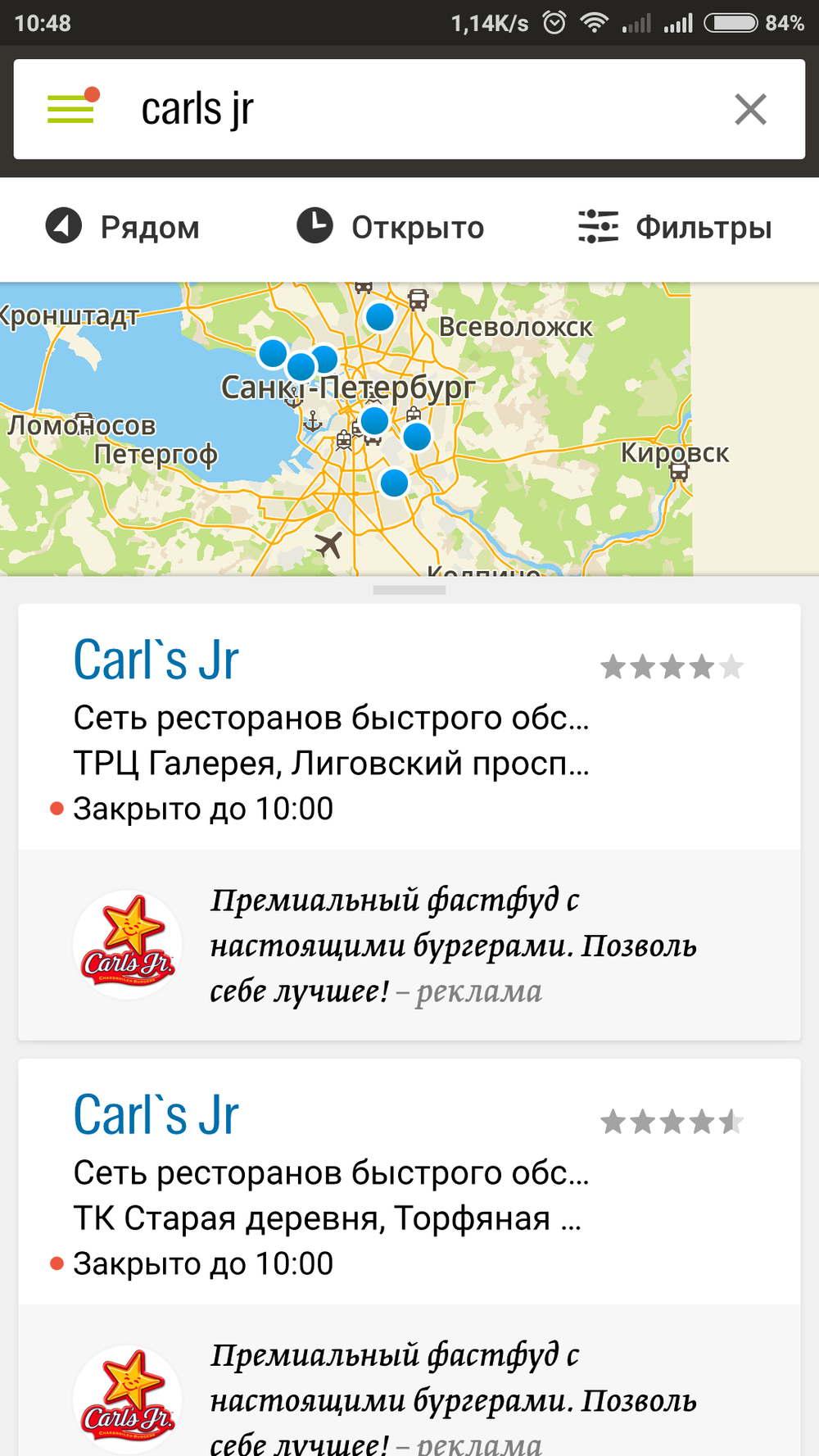Open the Фильтры filters panel
This screenshot has height=1456, width=819.
675,227
